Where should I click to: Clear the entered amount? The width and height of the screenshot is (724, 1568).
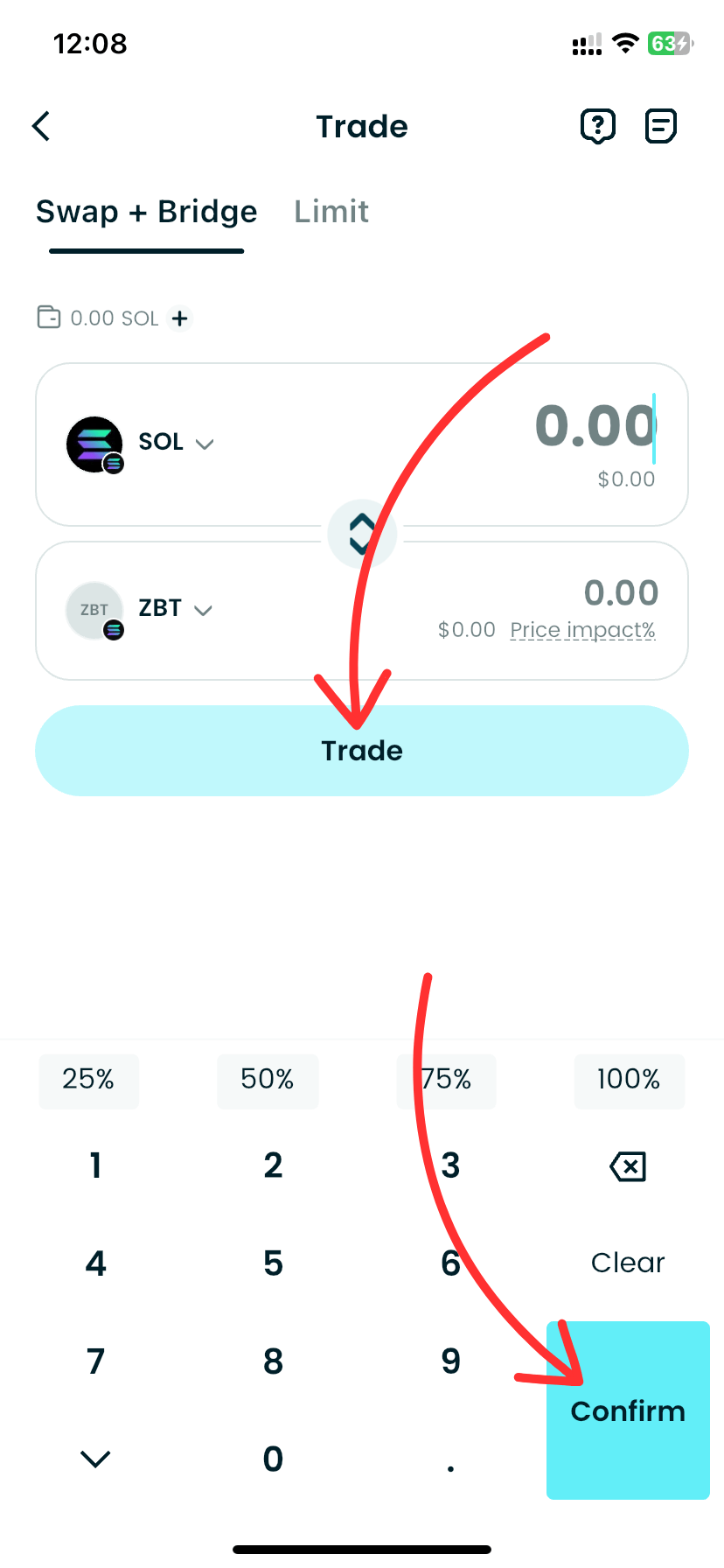click(x=628, y=1263)
